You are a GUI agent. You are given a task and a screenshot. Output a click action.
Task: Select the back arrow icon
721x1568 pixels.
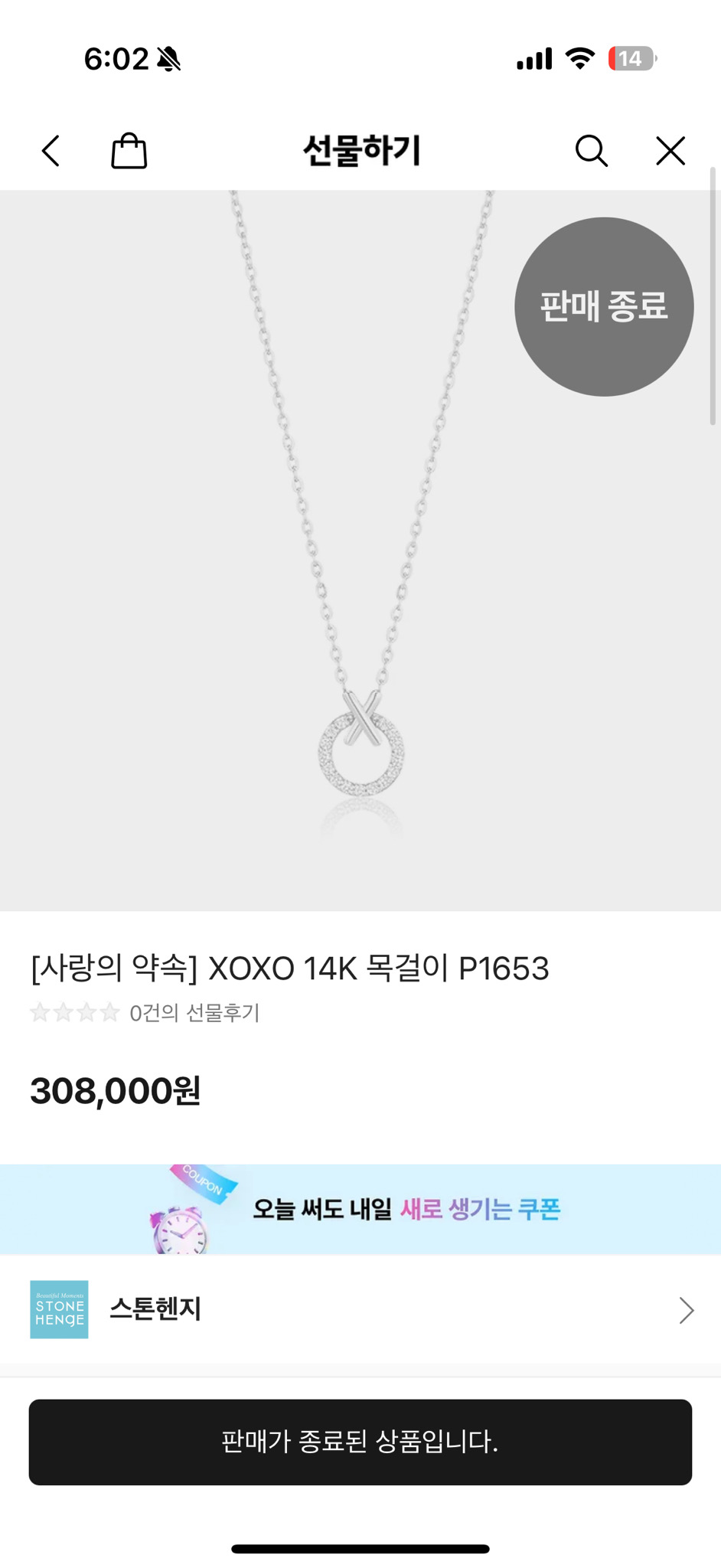point(51,150)
